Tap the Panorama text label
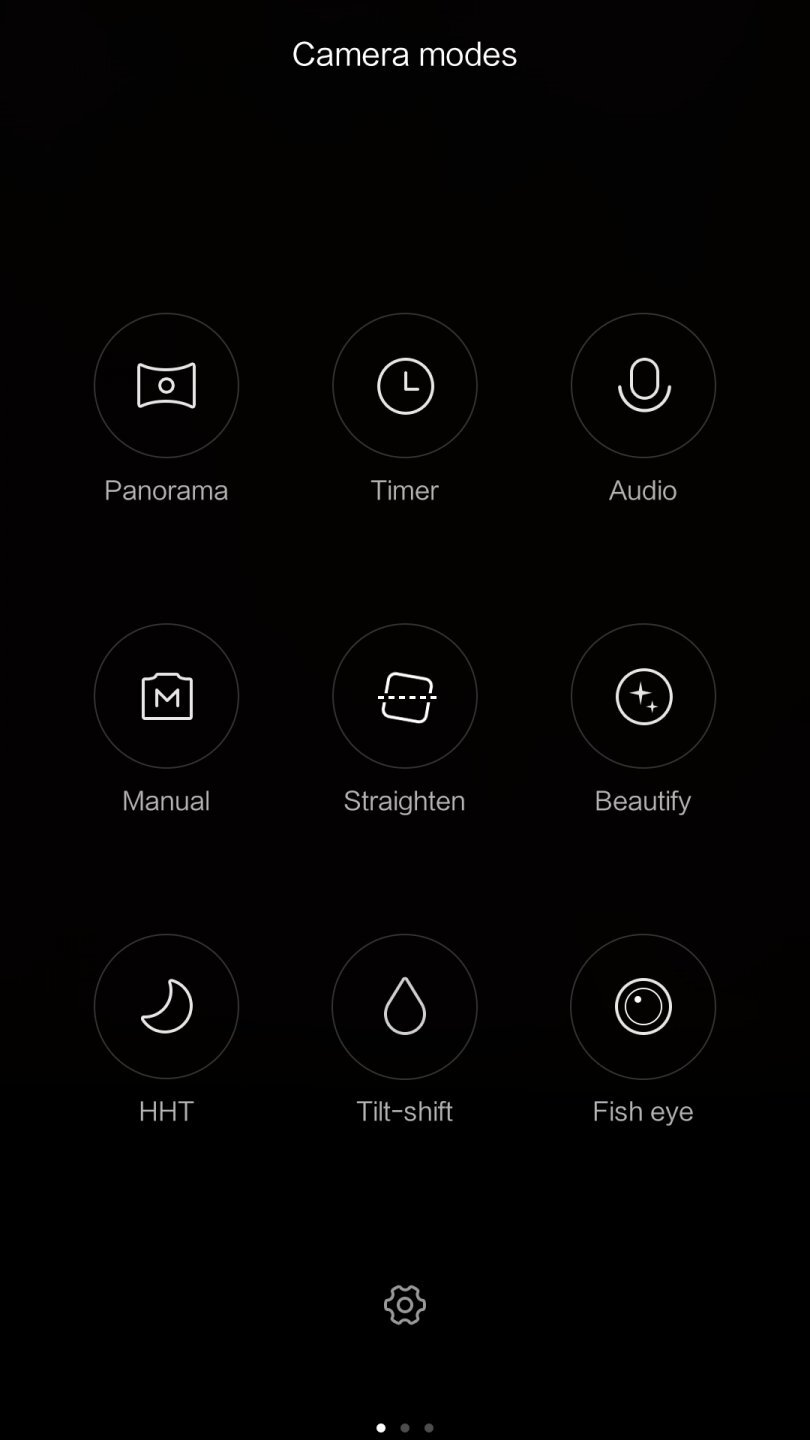Viewport: 810px width, 1440px height. tap(166, 490)
